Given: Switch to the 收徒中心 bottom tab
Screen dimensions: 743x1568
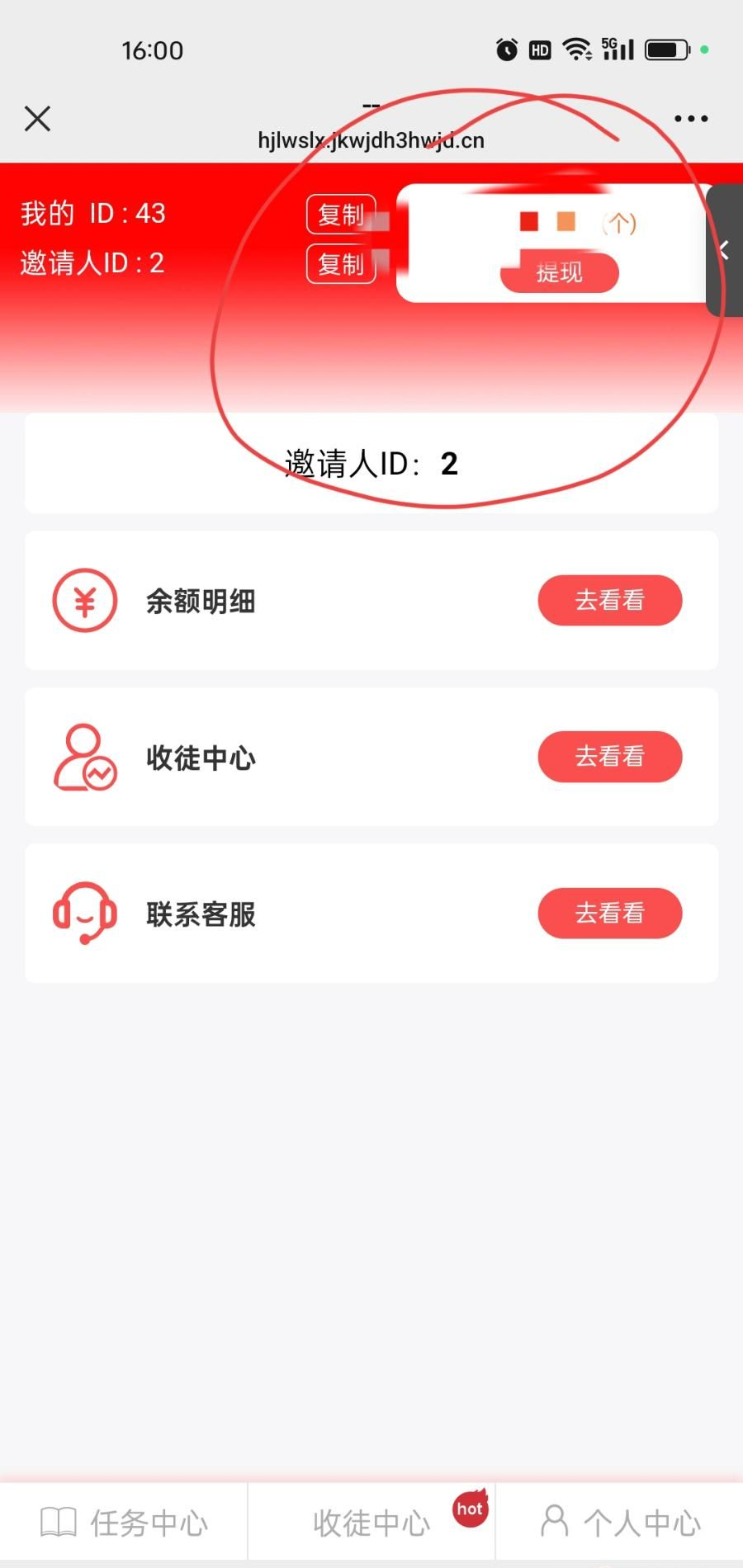Looking at the screenshot, I should pyautogui.click(x=371, y=1523).
